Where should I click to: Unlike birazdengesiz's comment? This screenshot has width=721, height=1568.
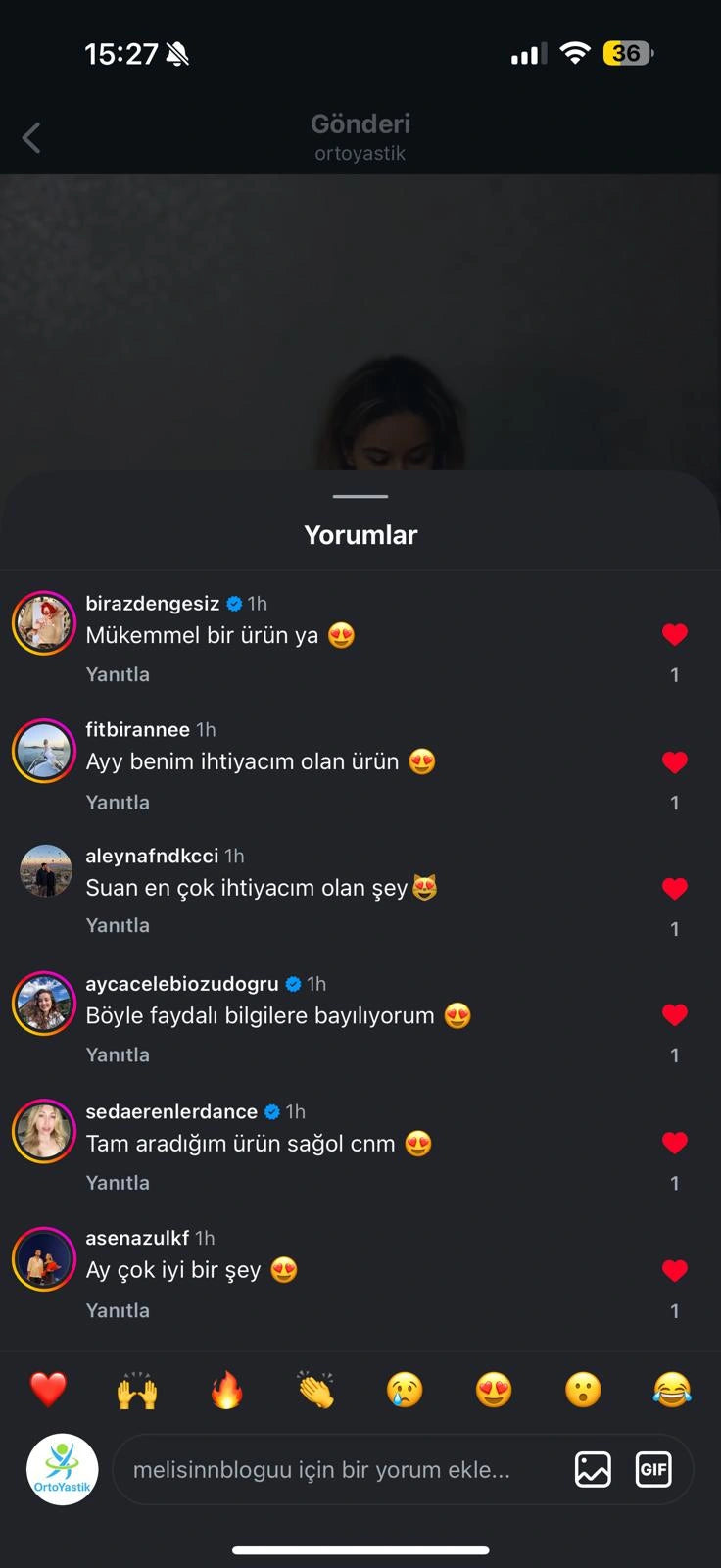674,635
